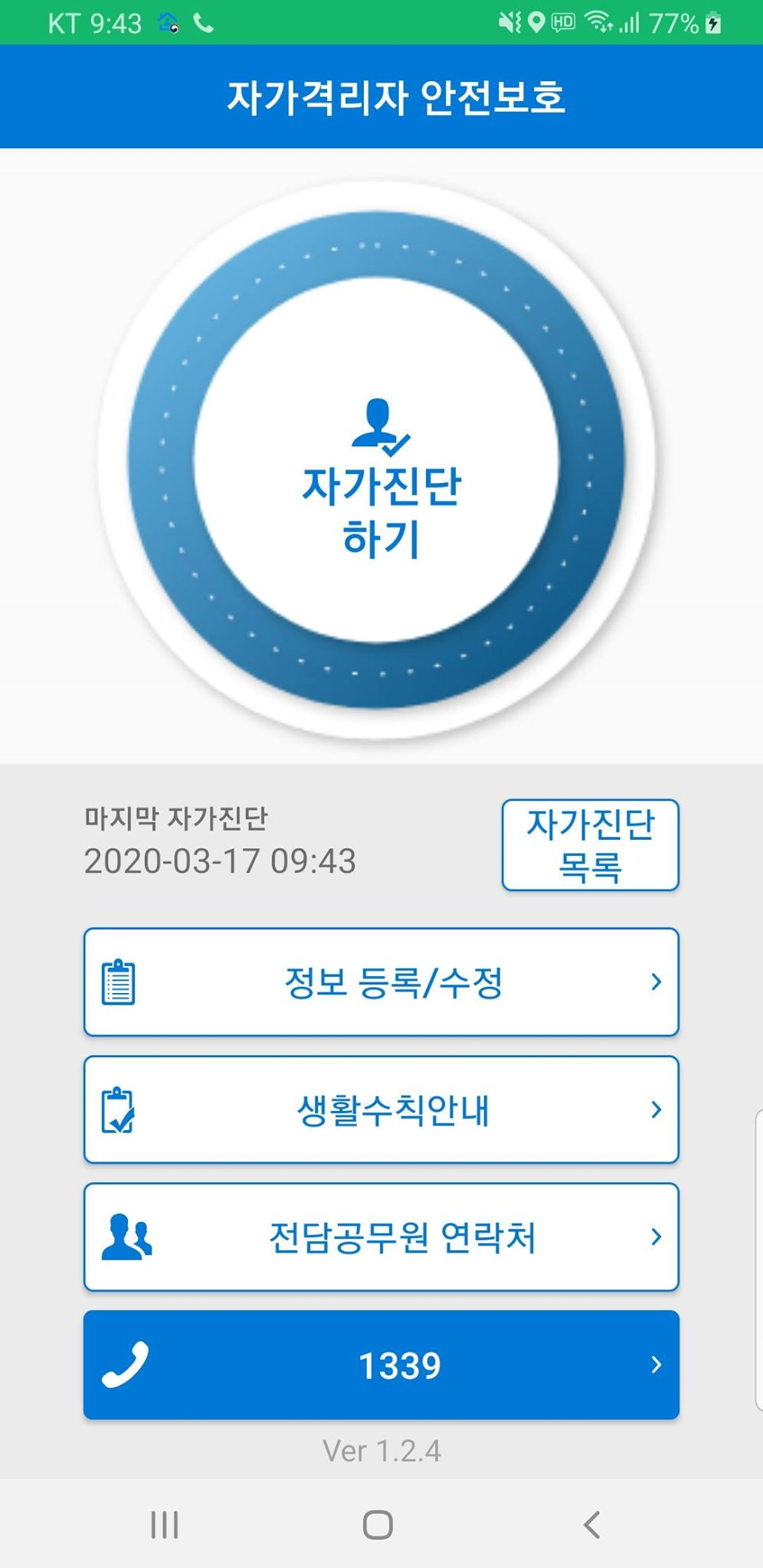Open 정보 등록/수정

(381, 982)
